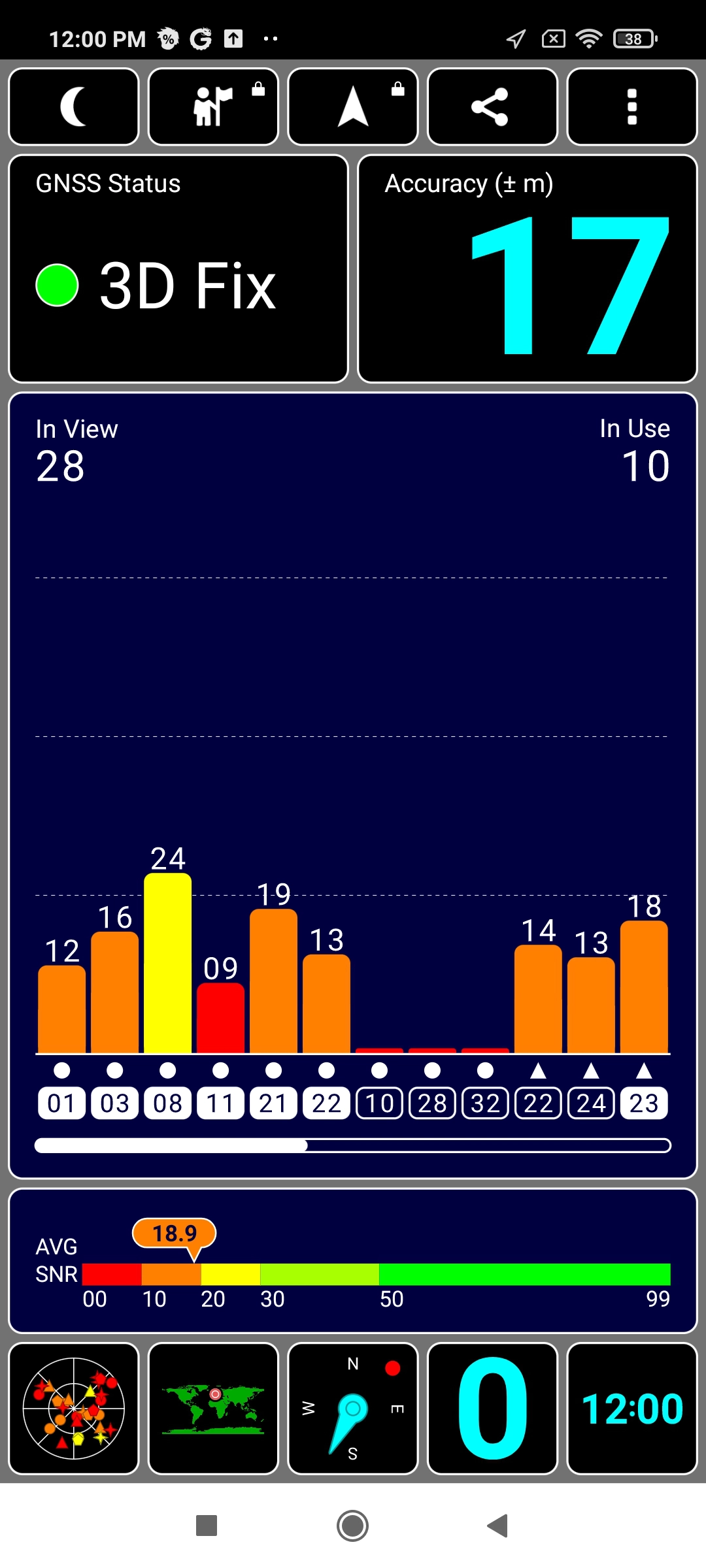Open the time tile showing 12:00

coord(632,1409)
